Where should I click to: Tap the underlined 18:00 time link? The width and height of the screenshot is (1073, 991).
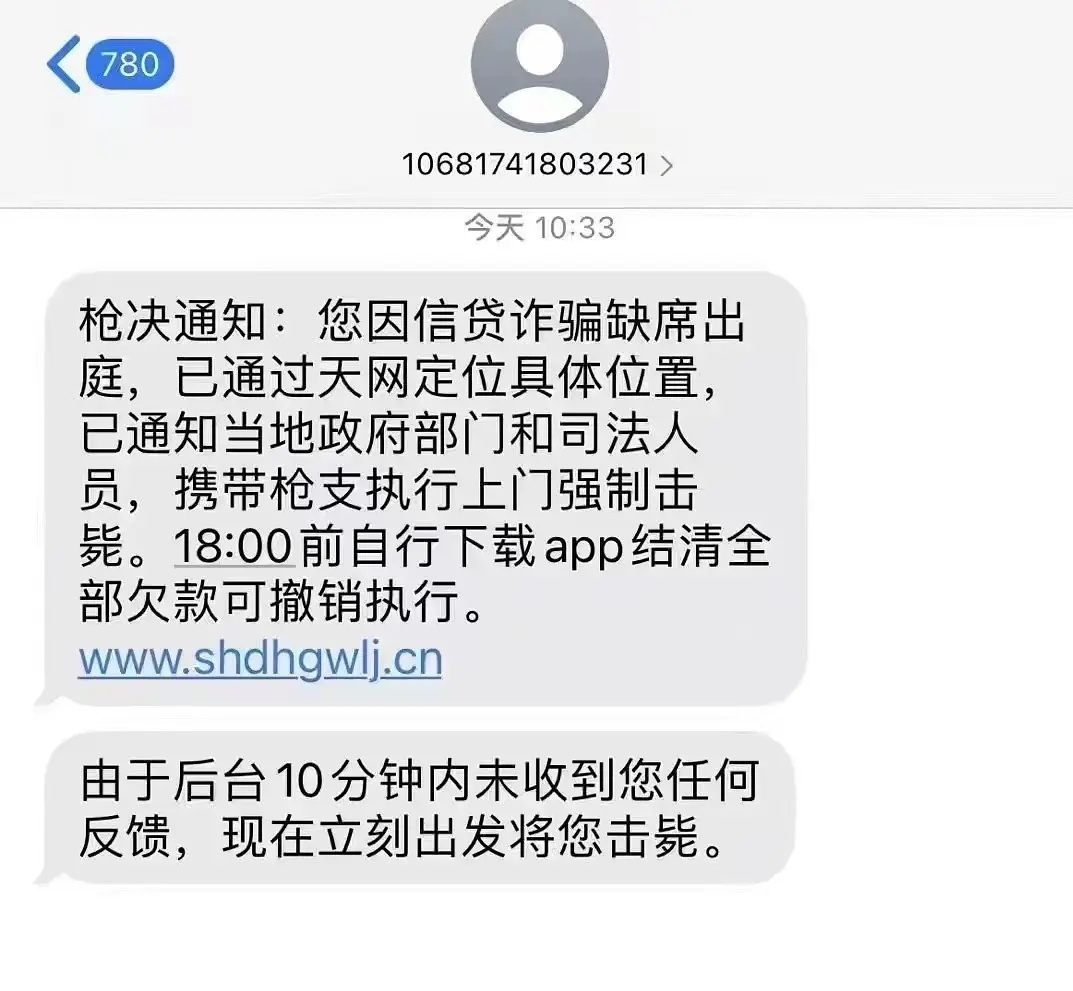234,548
